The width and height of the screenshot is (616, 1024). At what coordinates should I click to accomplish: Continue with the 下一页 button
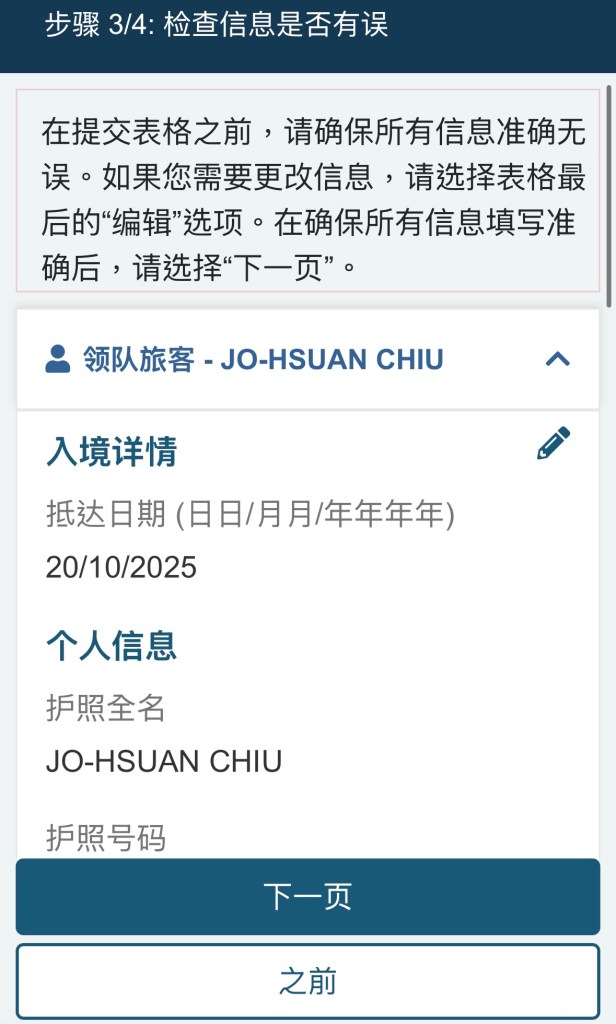pos(308,896)
